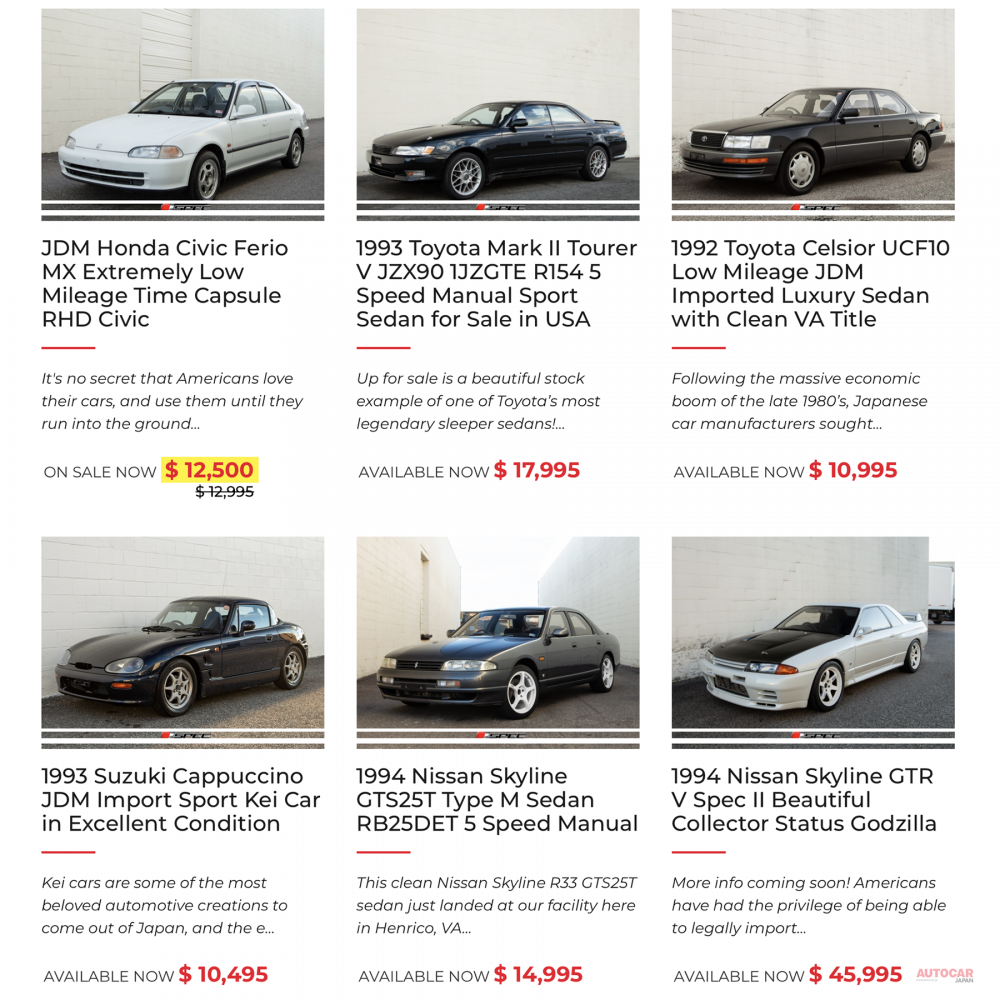Select the 1993 Suzuki Cappuccino card
1000x1000 pixels.
tap(181, 799)
